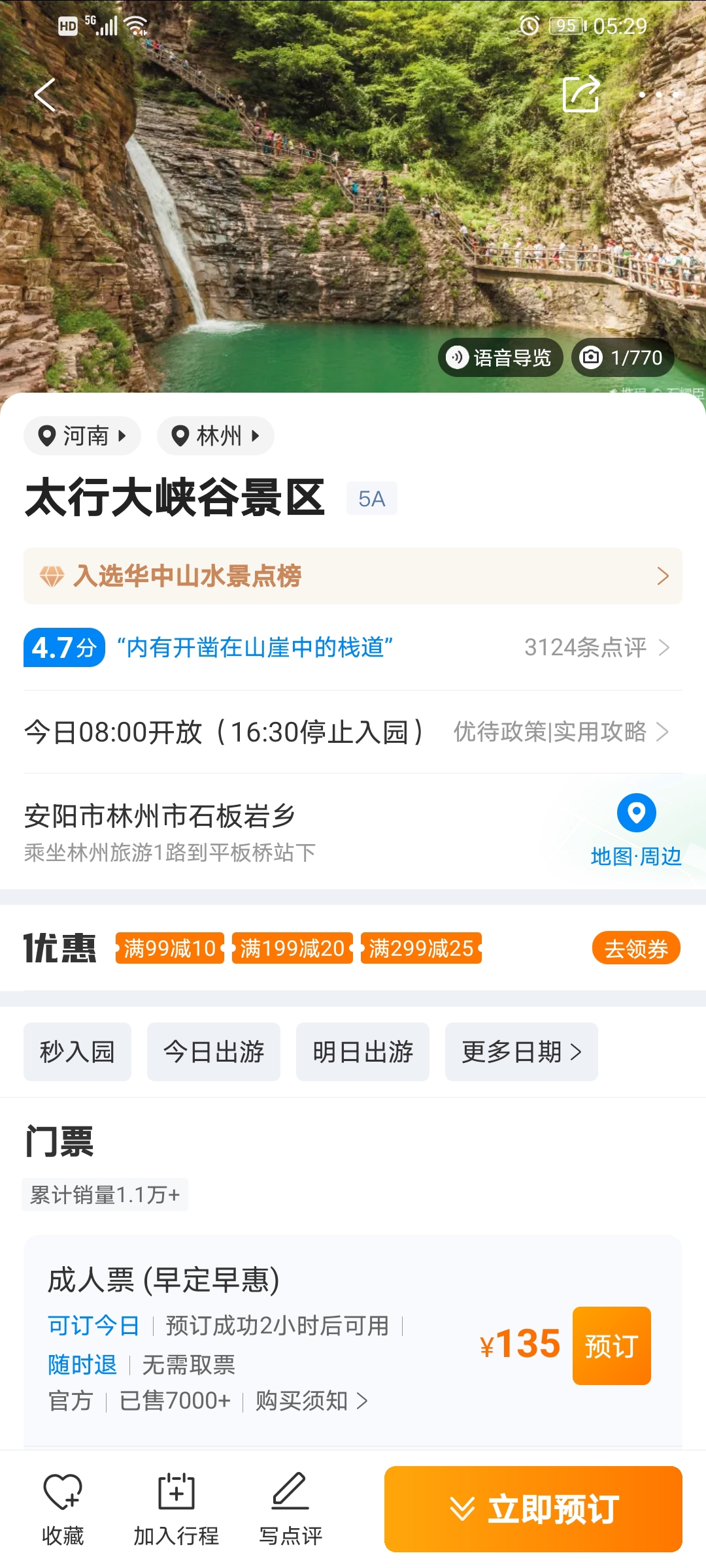This screenshot has width=706, height=1568.
Task: Claim coupons with 去领券
Action: [x=636, y=948]
